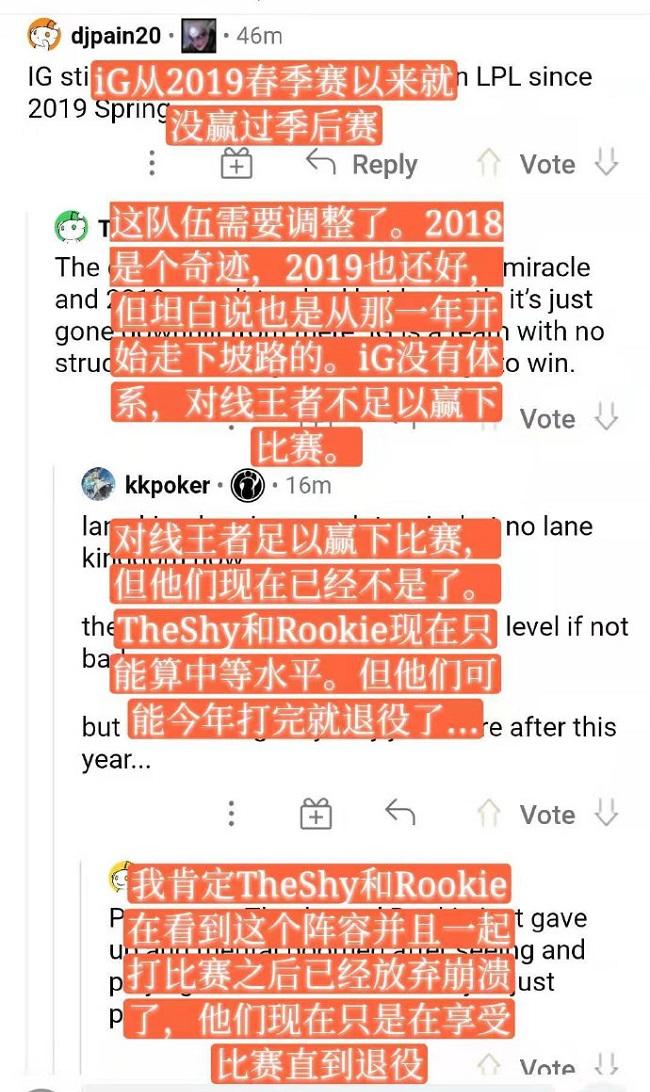Give an award to djpain20's comment
This screenshot has width=650, height=1092.
coord(237,164)
